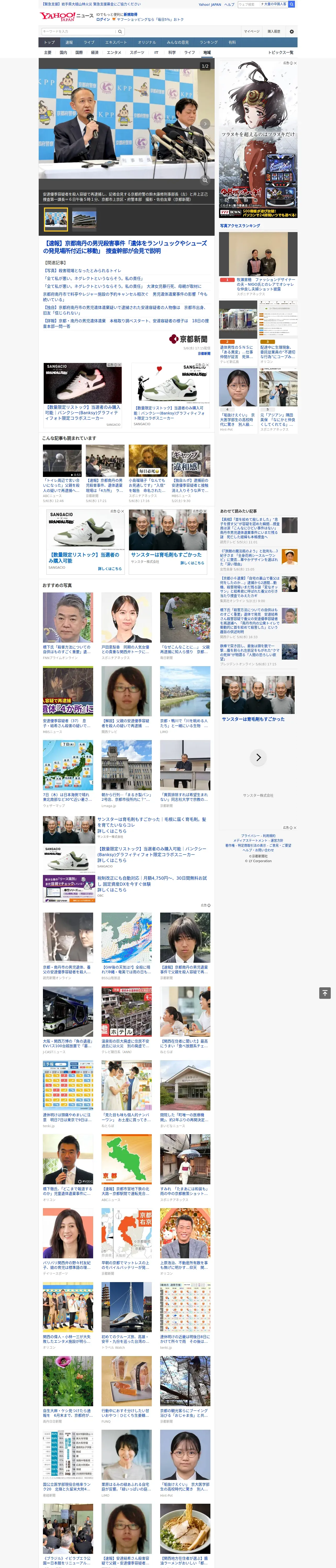Open the ヘルプ link at the top
Viewport: 336px width, 1568px height.
point(229,4)
